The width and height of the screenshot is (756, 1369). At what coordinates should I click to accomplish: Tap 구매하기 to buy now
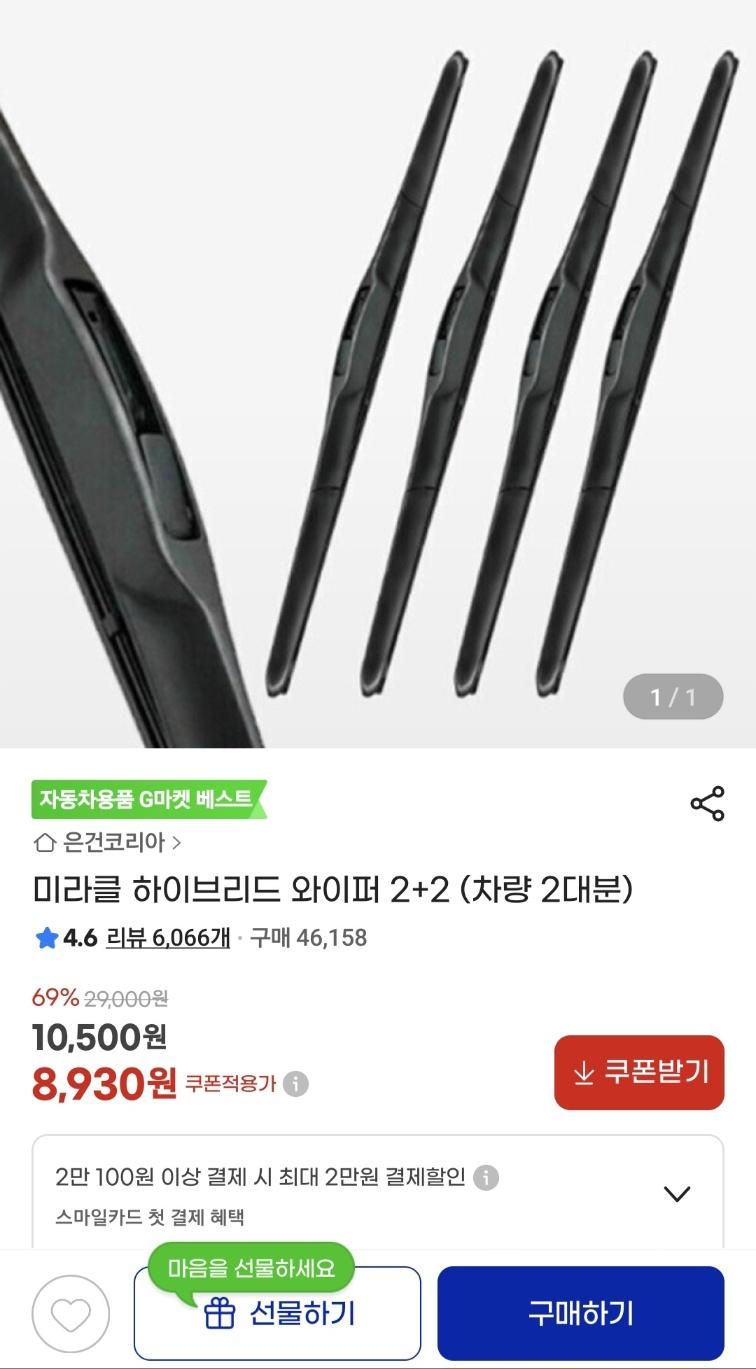580,1313
